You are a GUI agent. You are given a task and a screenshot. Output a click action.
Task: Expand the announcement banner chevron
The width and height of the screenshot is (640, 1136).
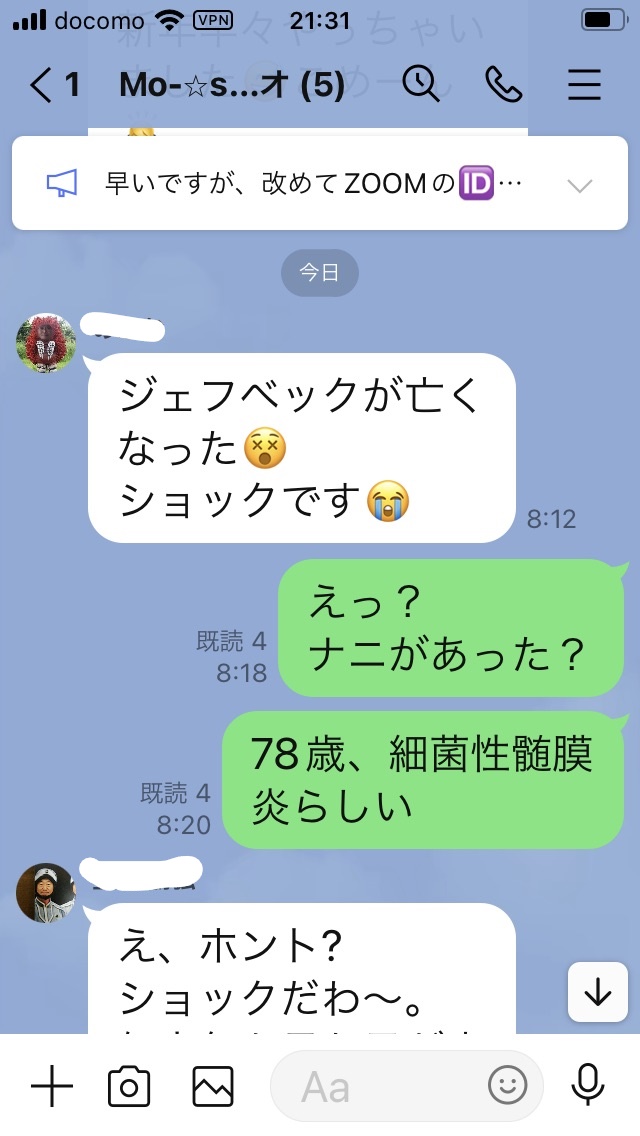[580, 185]
